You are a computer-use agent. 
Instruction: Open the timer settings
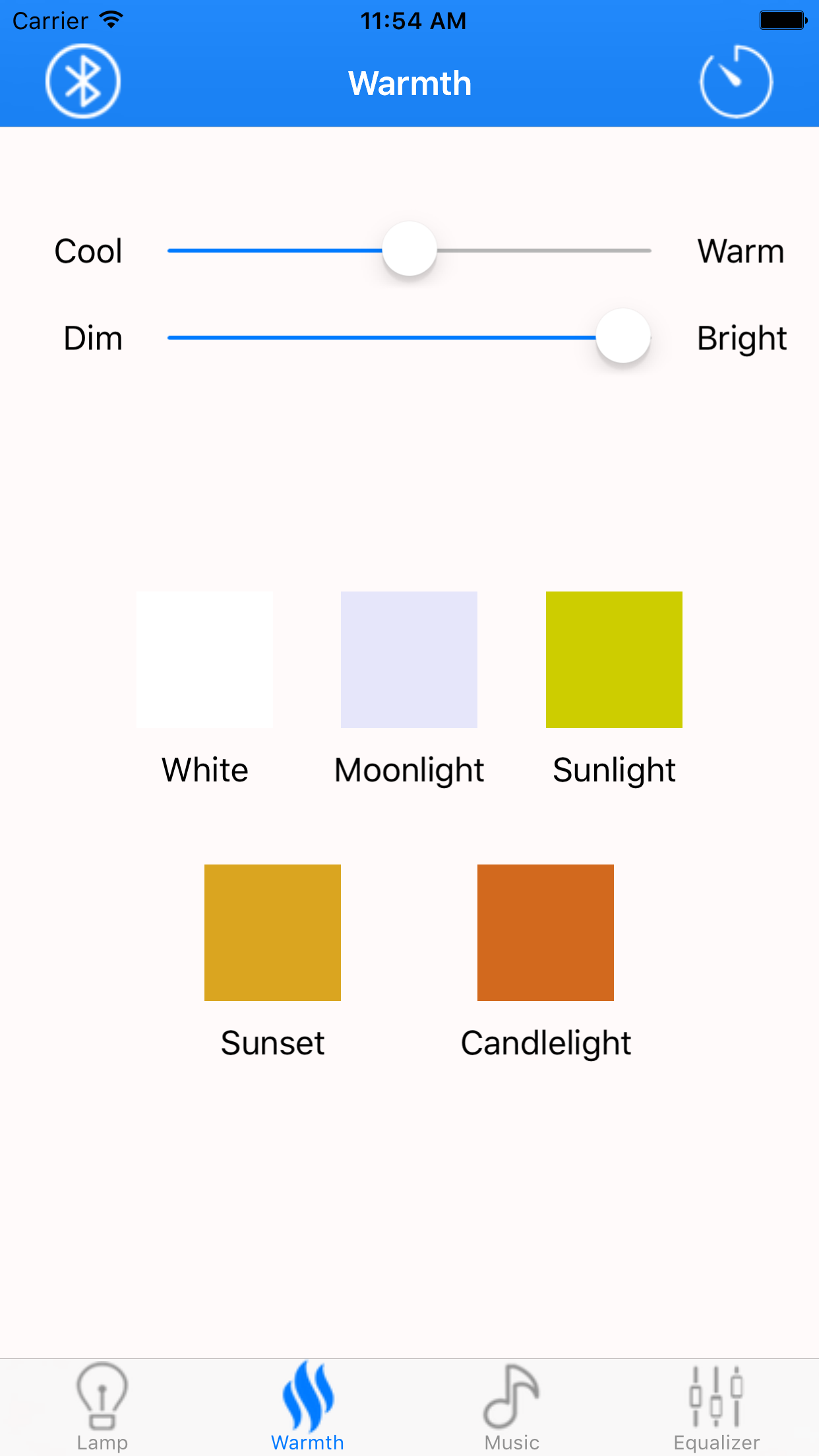point(736,80)
